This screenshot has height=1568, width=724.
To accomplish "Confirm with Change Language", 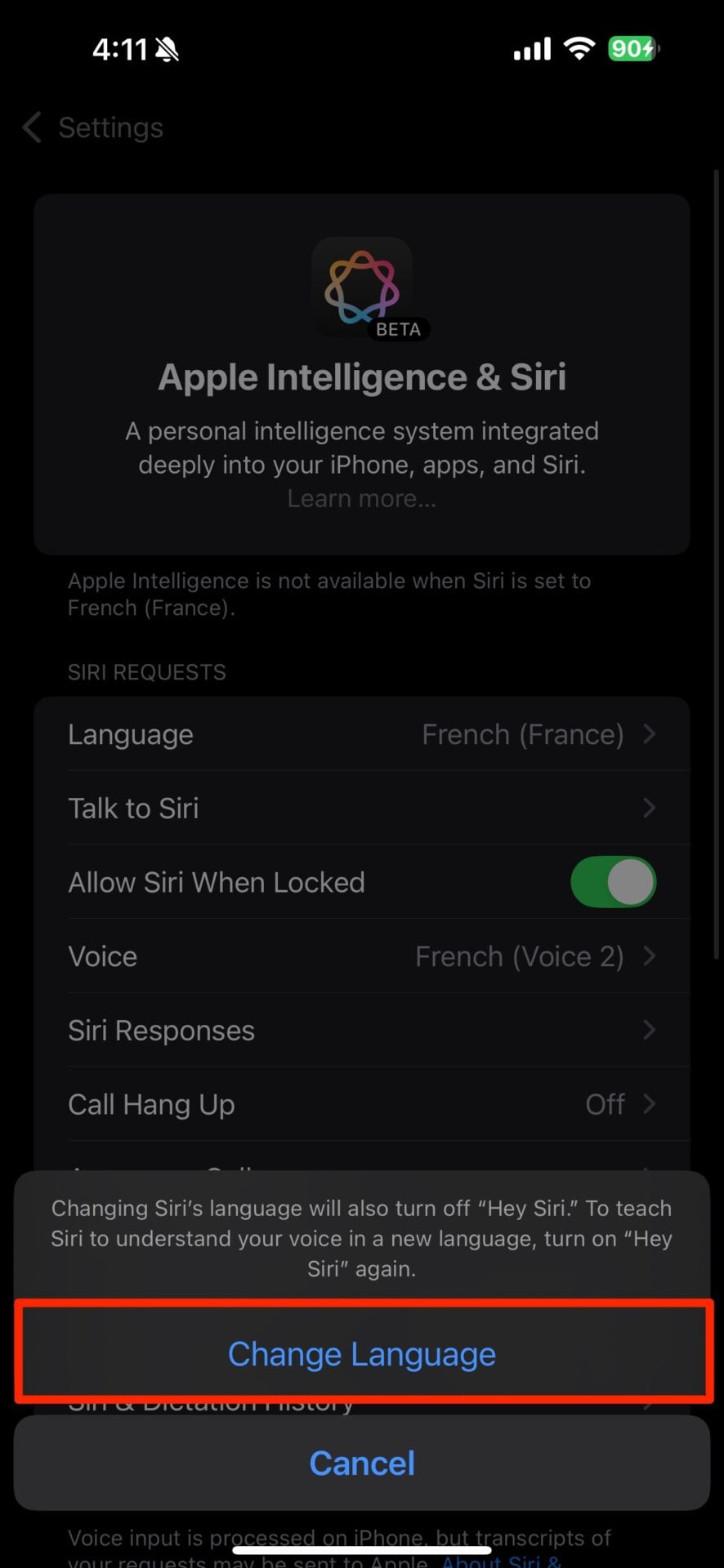I will pyautogui.click(x=362, y=1354).
